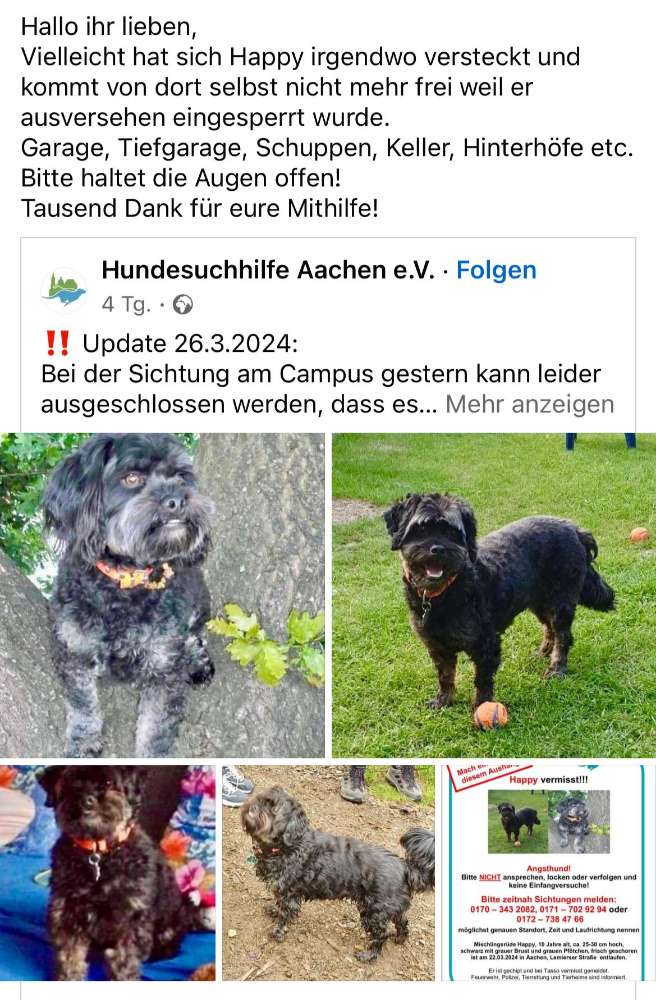Image resolution: width=656 pixels, height=1000 pixels.
Task: Open the photo of the dog on grass with ball
Action: (x=494, y=595)
